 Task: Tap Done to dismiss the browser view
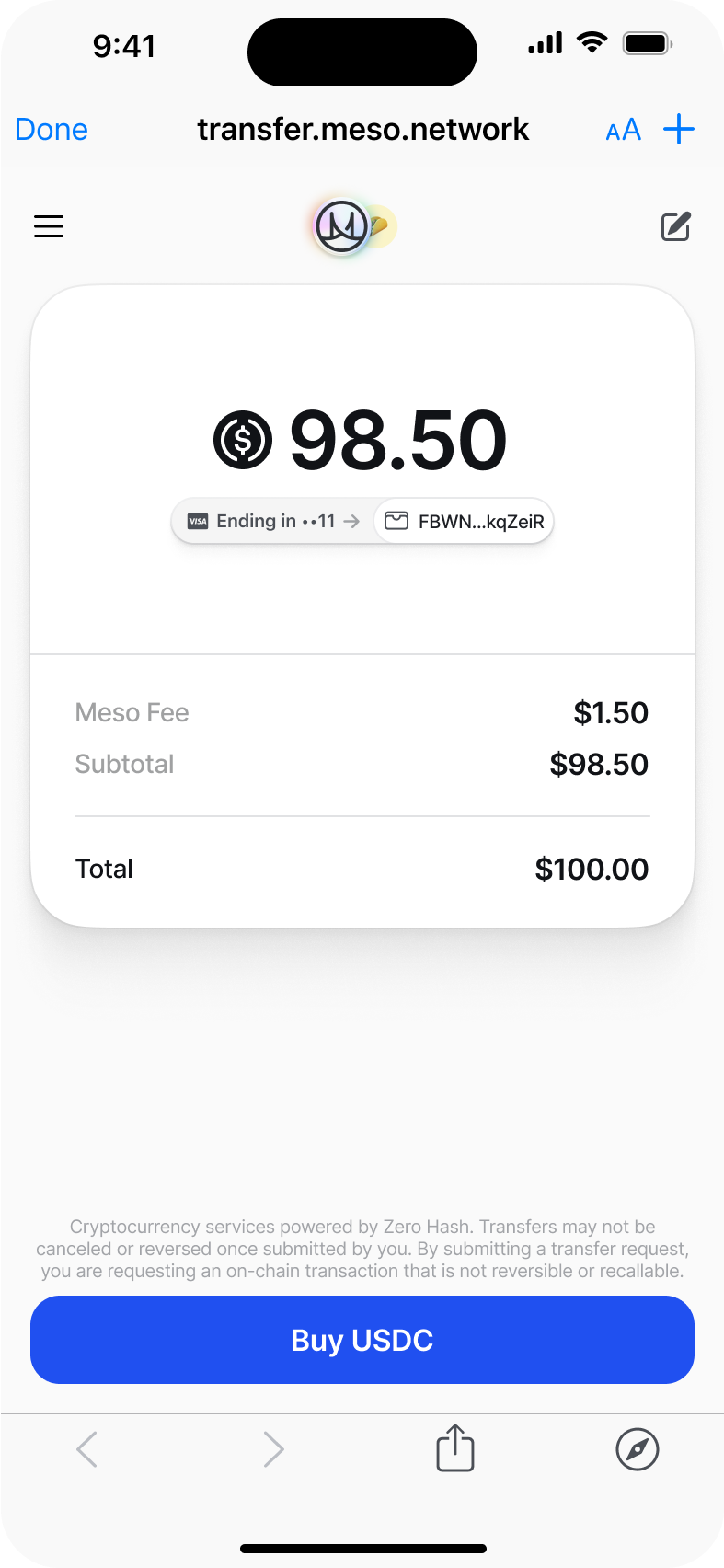click(51, 129)
